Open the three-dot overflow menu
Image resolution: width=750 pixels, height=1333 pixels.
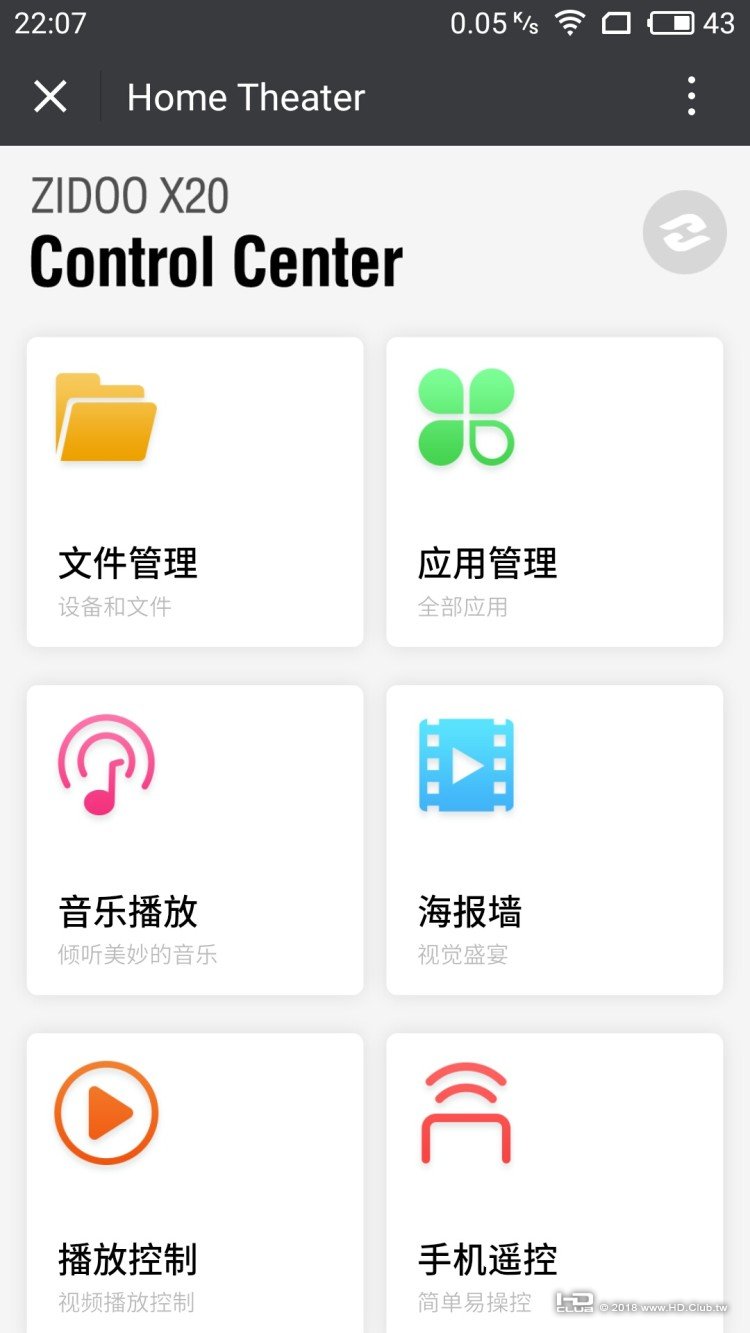[691, 97]
